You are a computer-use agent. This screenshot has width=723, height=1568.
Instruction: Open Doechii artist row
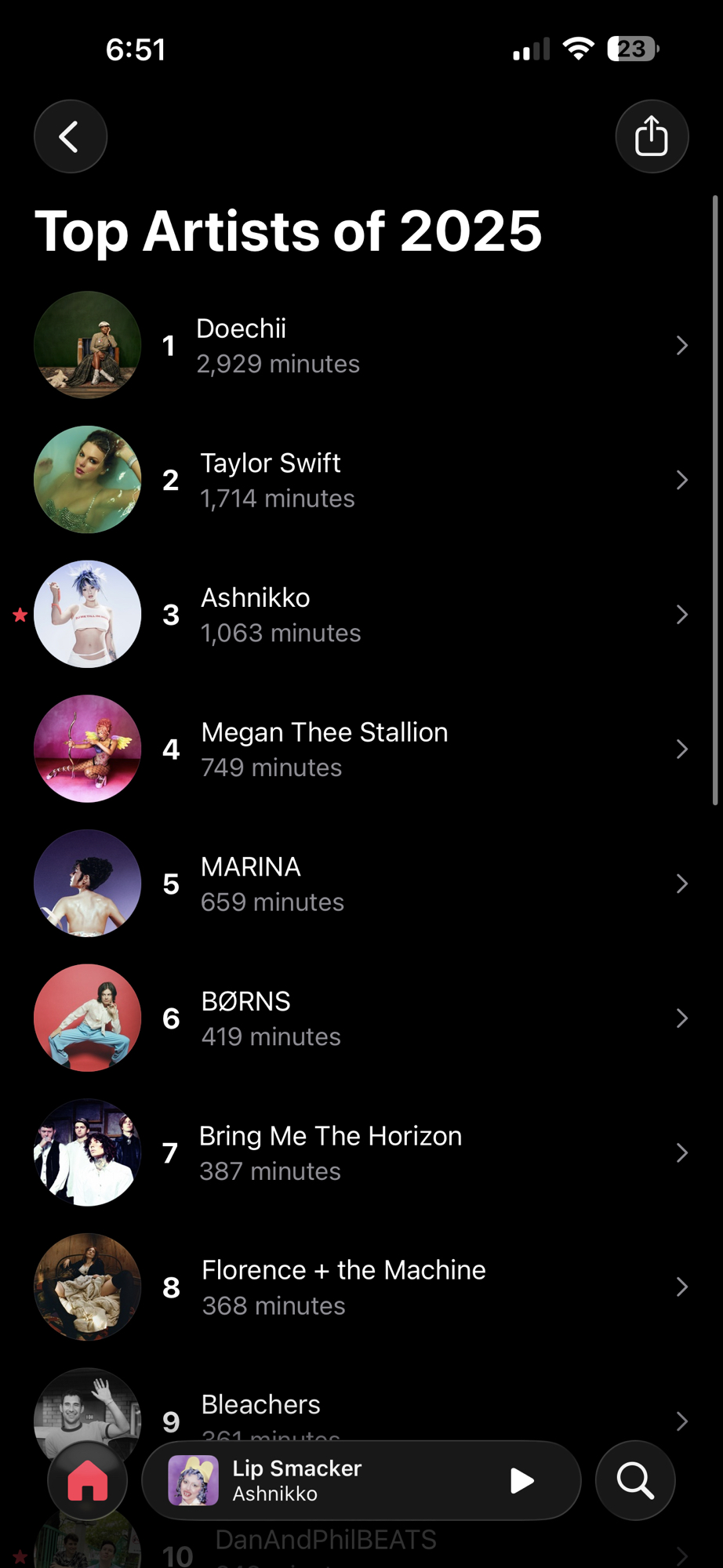click(x=361, y=346)
